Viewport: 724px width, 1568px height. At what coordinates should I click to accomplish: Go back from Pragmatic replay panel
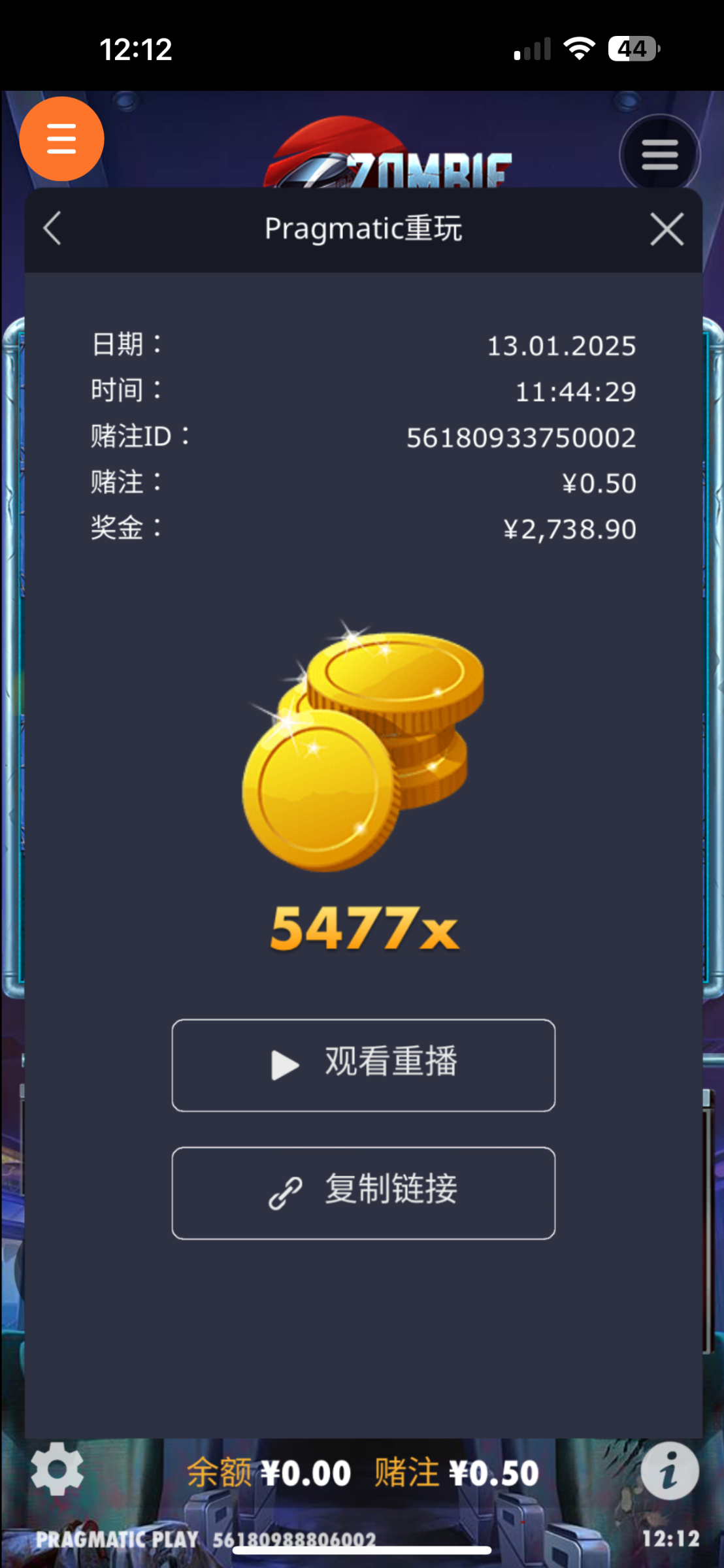click(52, 229)
